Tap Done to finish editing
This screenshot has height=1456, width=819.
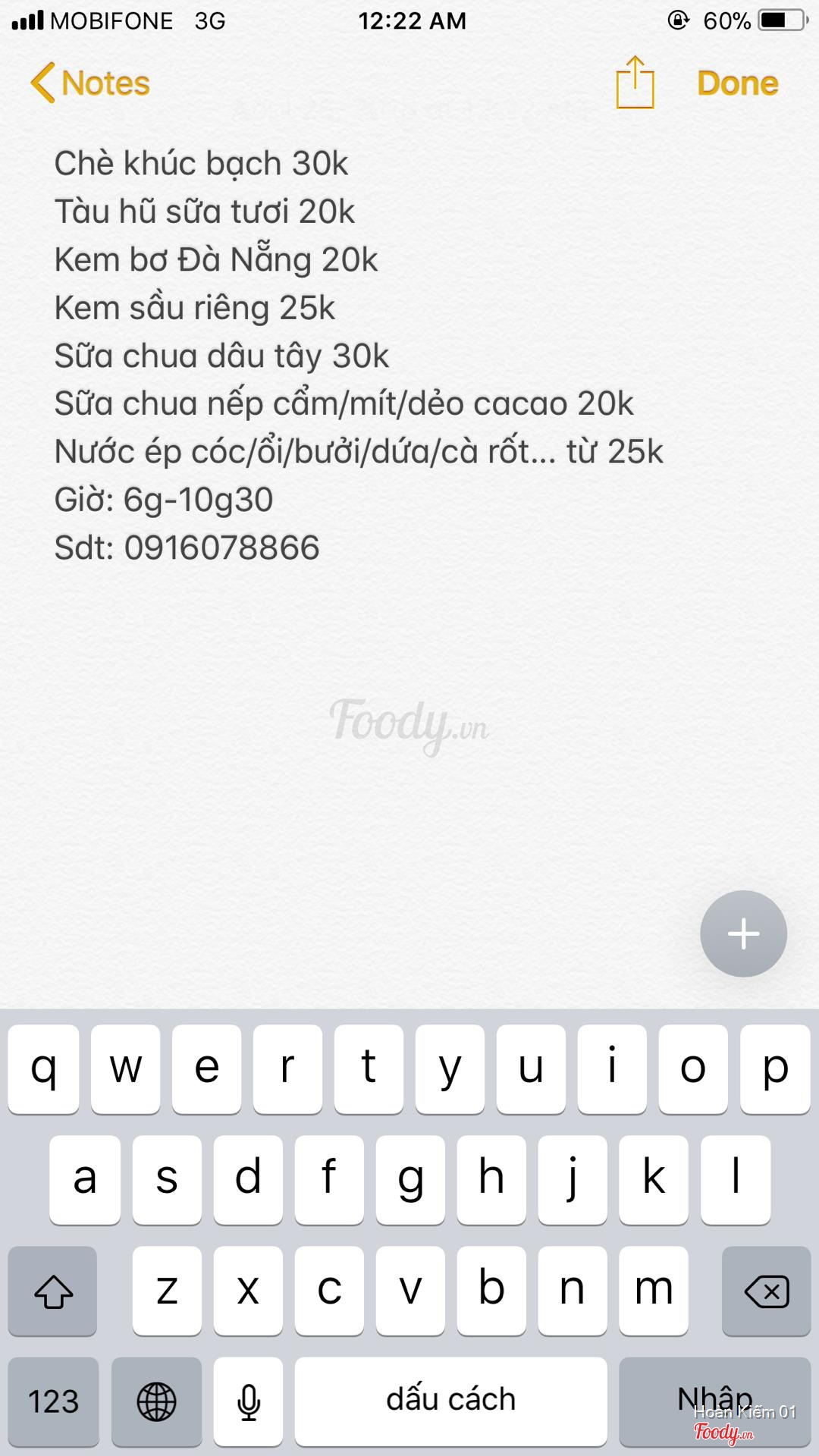pos(737,83)
